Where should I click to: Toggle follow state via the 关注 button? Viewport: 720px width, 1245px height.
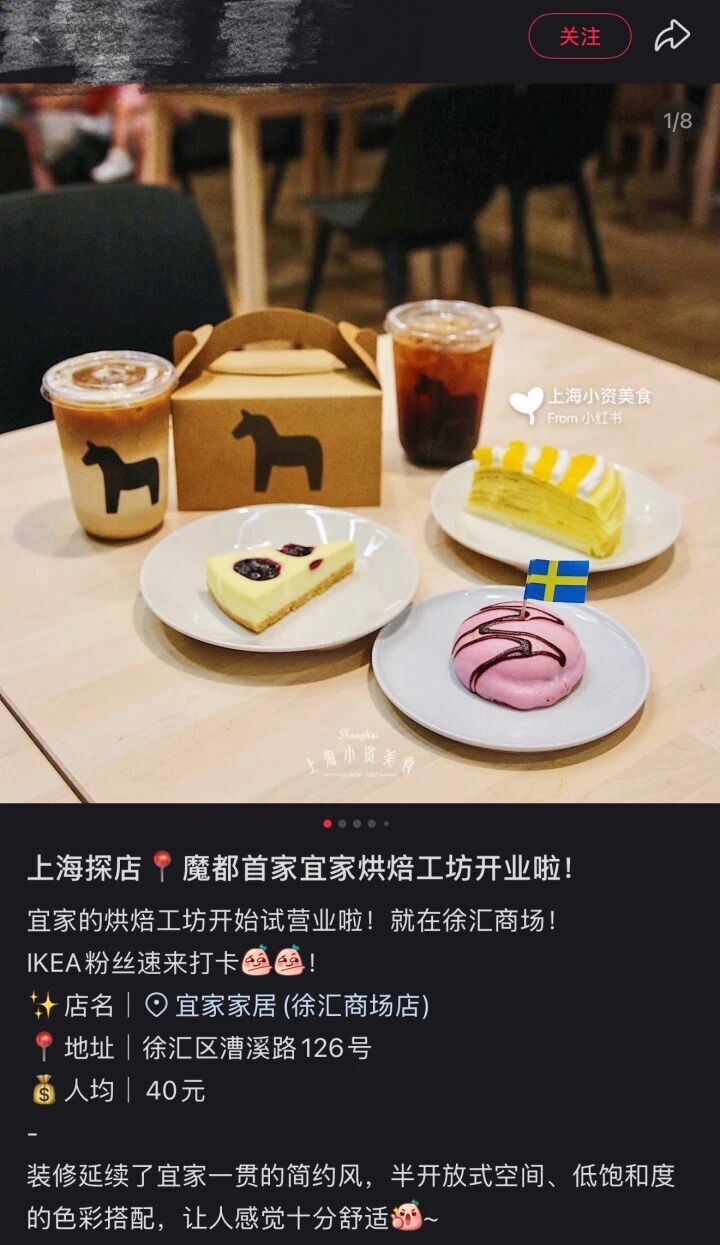tap(581, 37)
